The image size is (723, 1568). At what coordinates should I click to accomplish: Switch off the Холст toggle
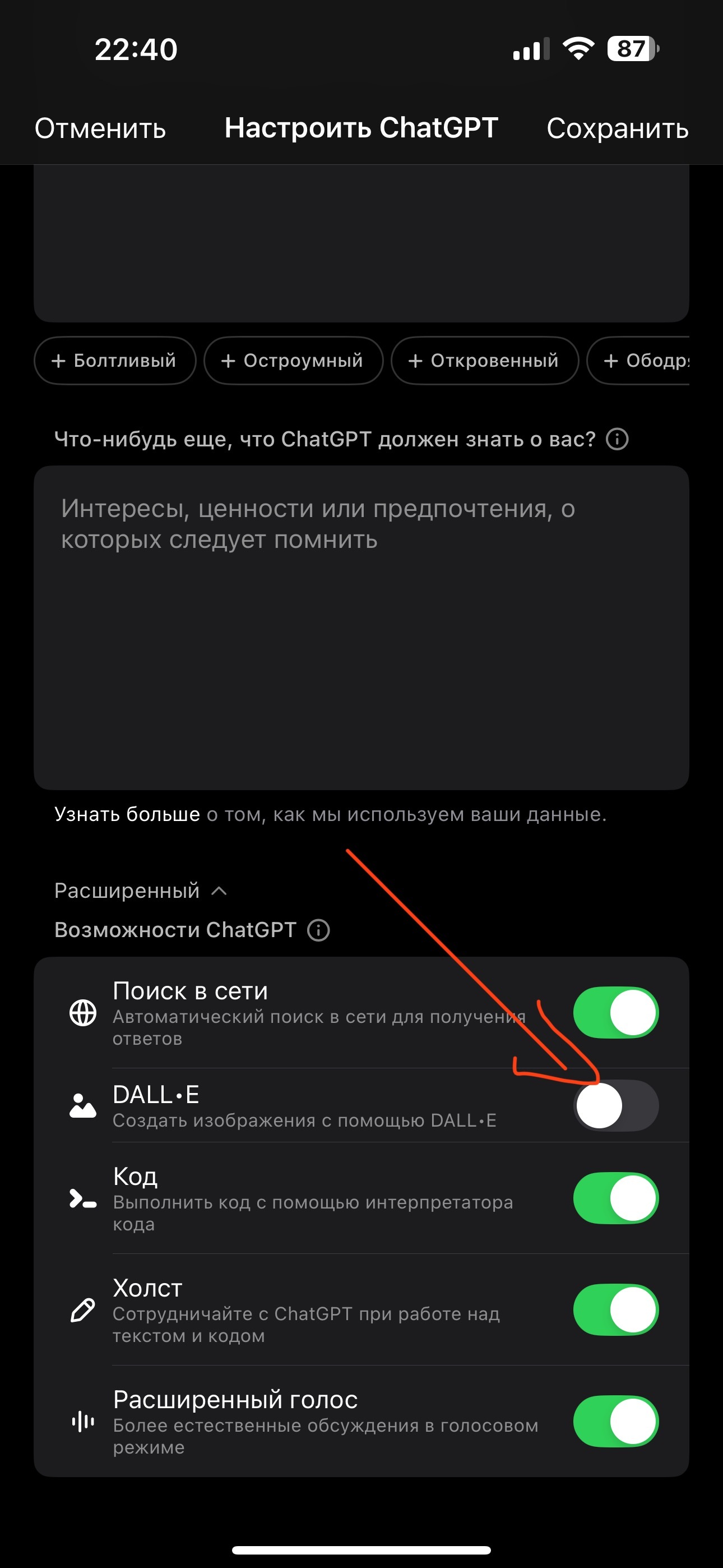pyautogui.click(x=616, y=1309)
